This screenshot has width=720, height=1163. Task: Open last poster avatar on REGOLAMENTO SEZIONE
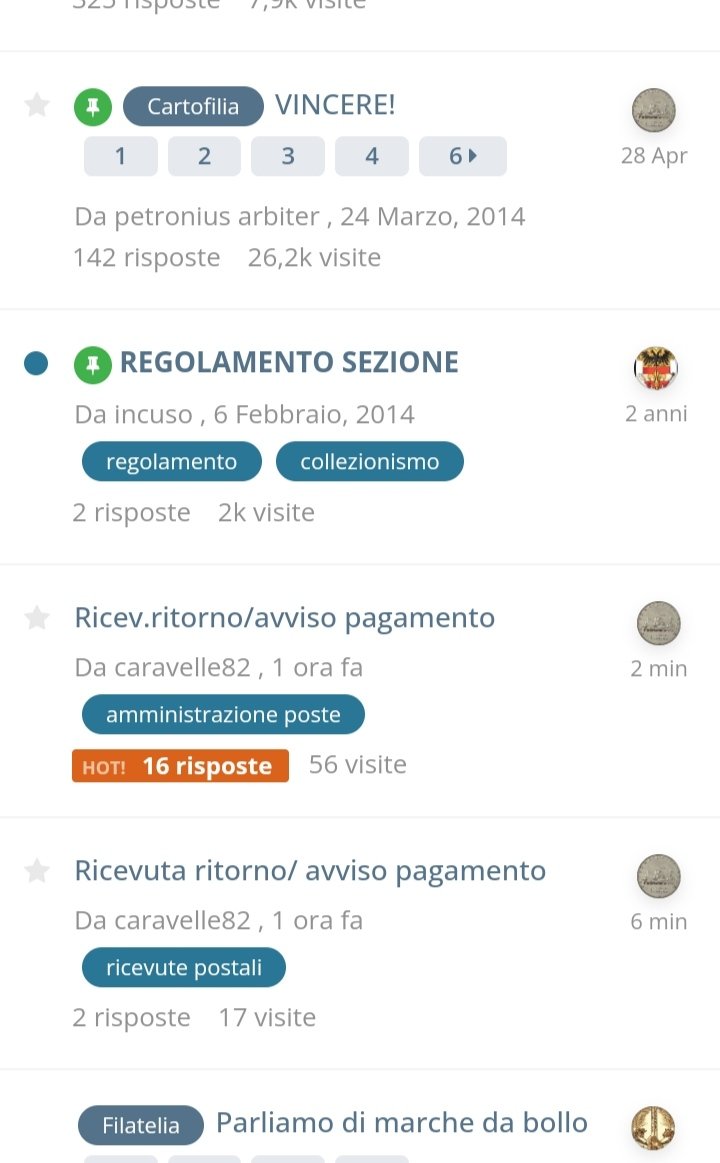pos(656,367)
